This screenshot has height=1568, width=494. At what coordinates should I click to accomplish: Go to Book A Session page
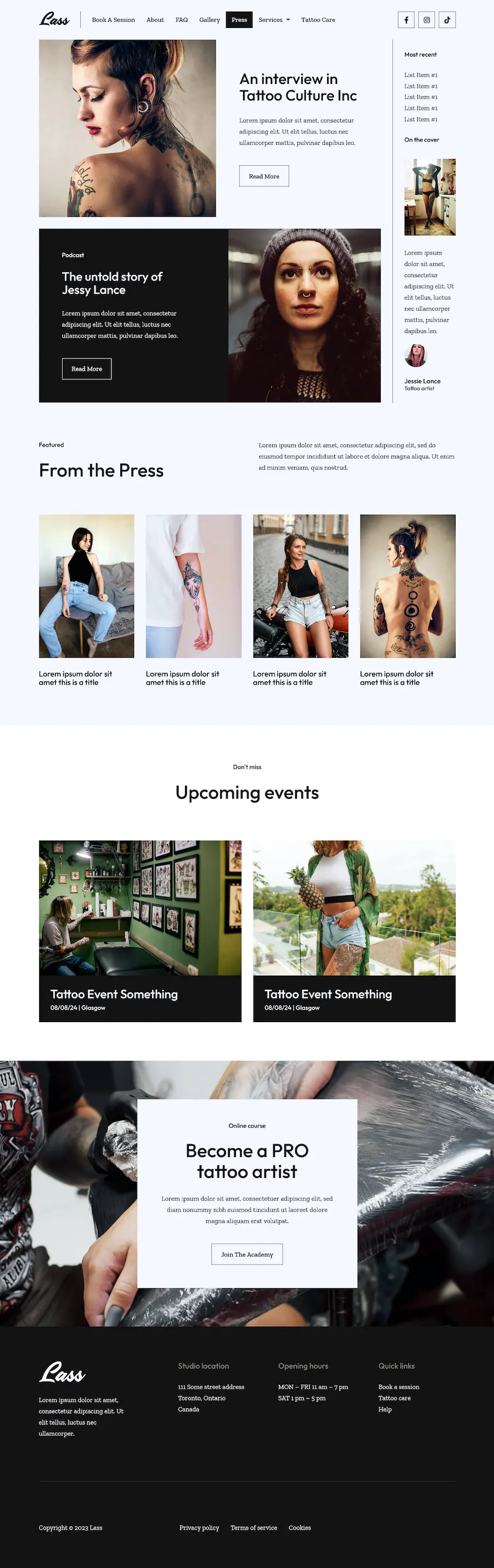(113, 20)
